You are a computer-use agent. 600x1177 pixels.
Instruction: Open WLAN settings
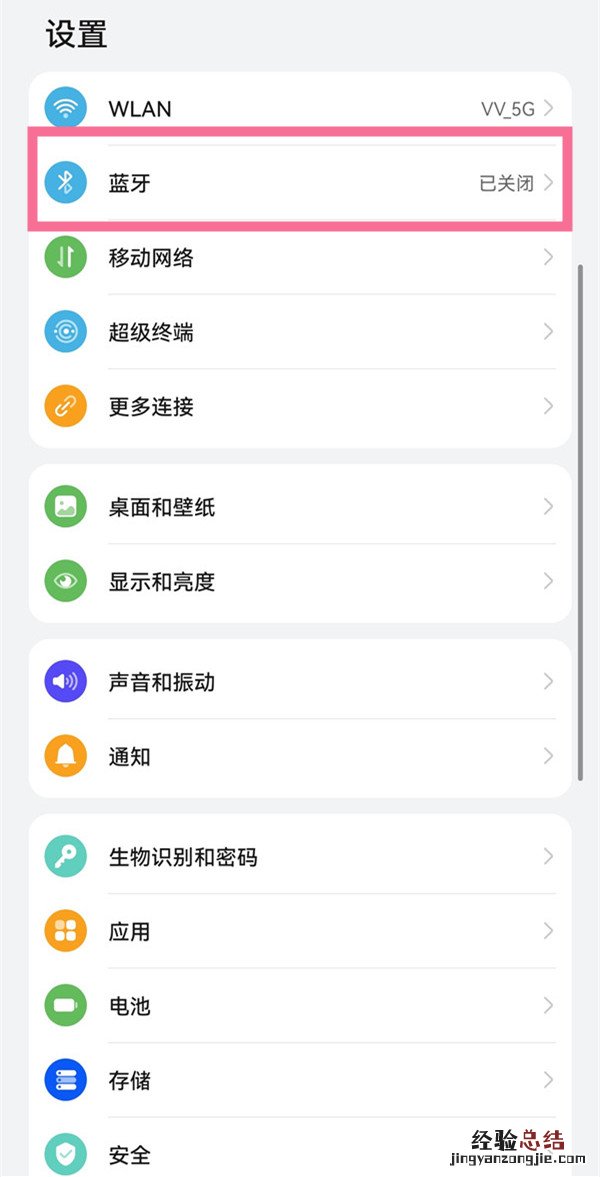(x=300, y=108)
